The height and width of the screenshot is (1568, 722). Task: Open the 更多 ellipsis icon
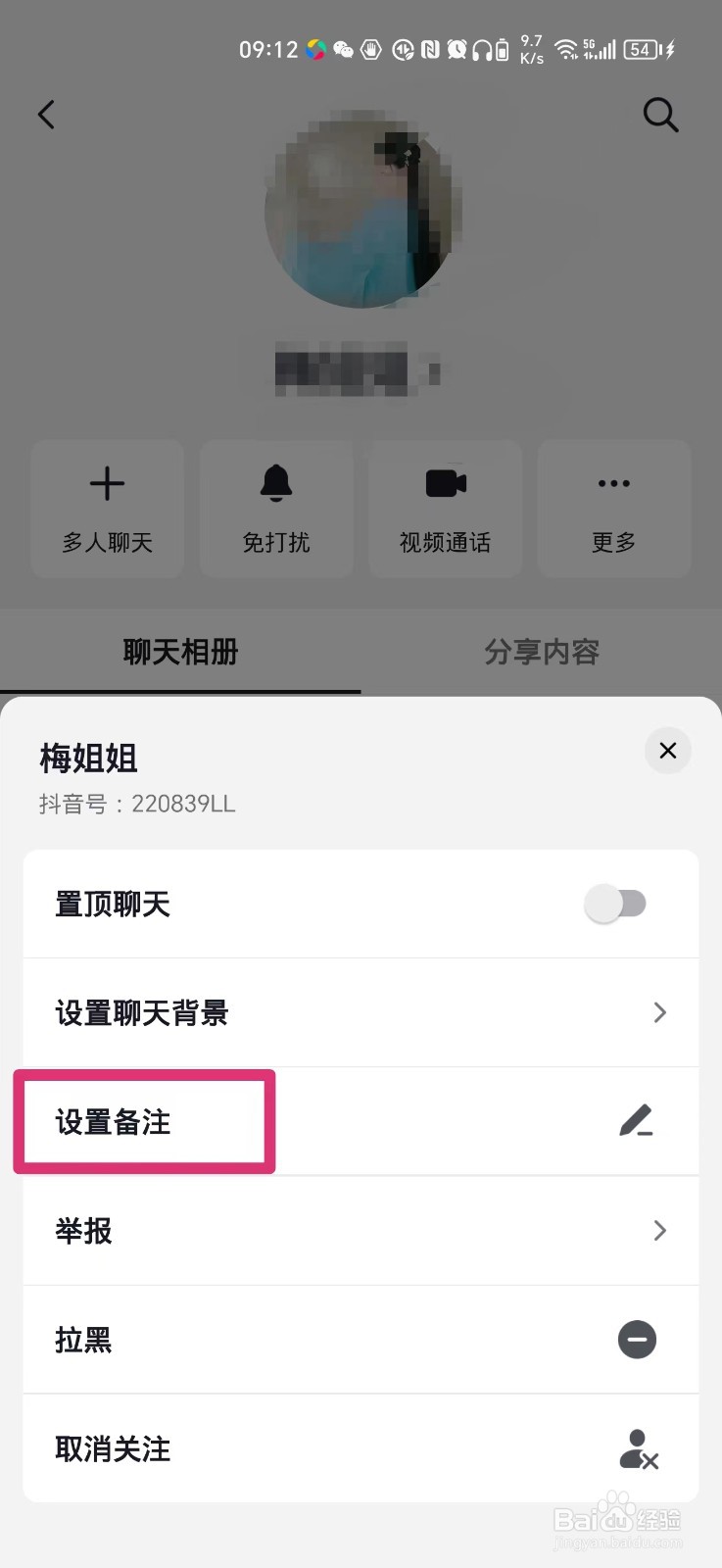coord(613,483)
